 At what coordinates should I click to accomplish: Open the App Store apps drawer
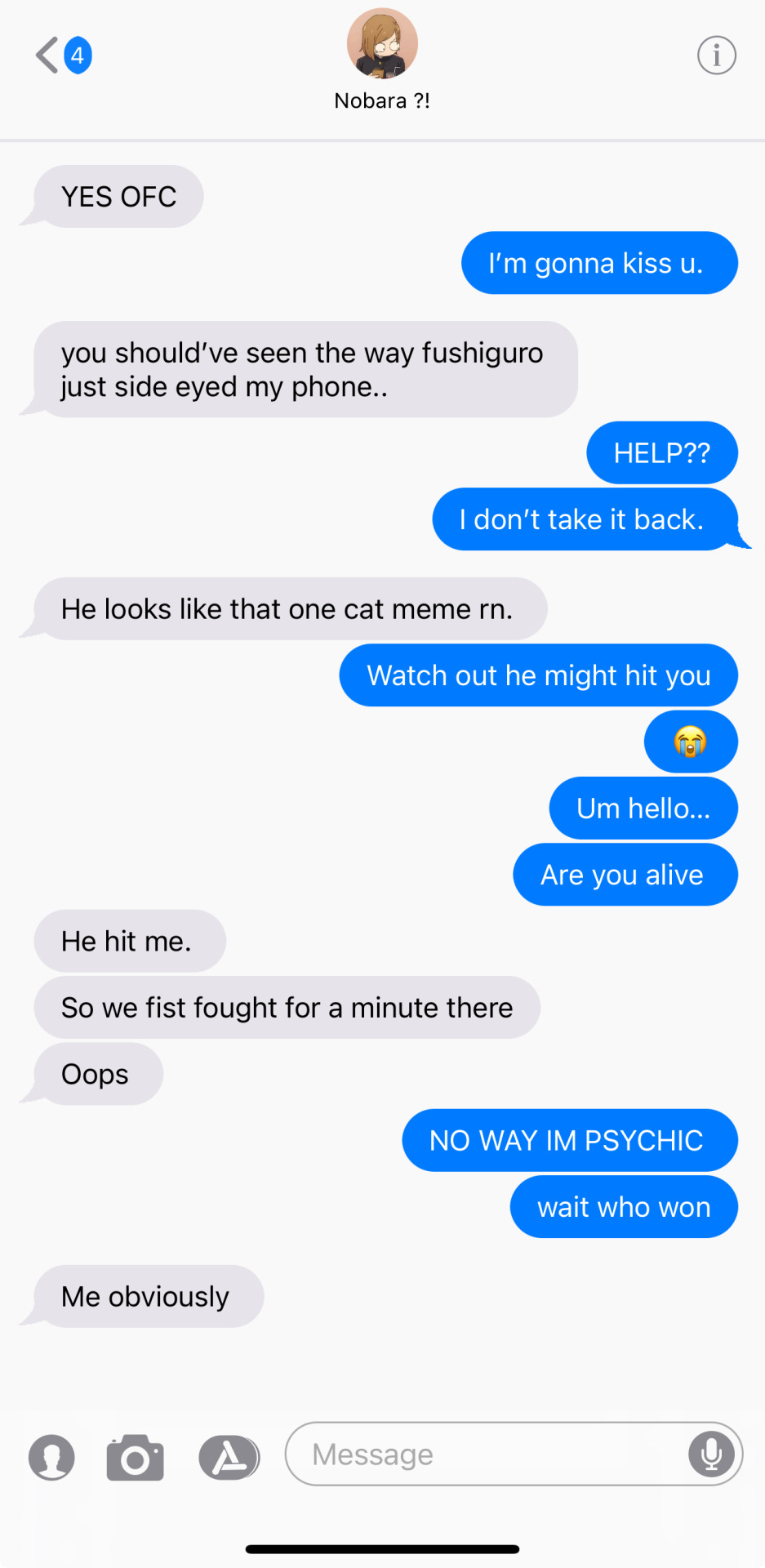[x=229, y=1457]
